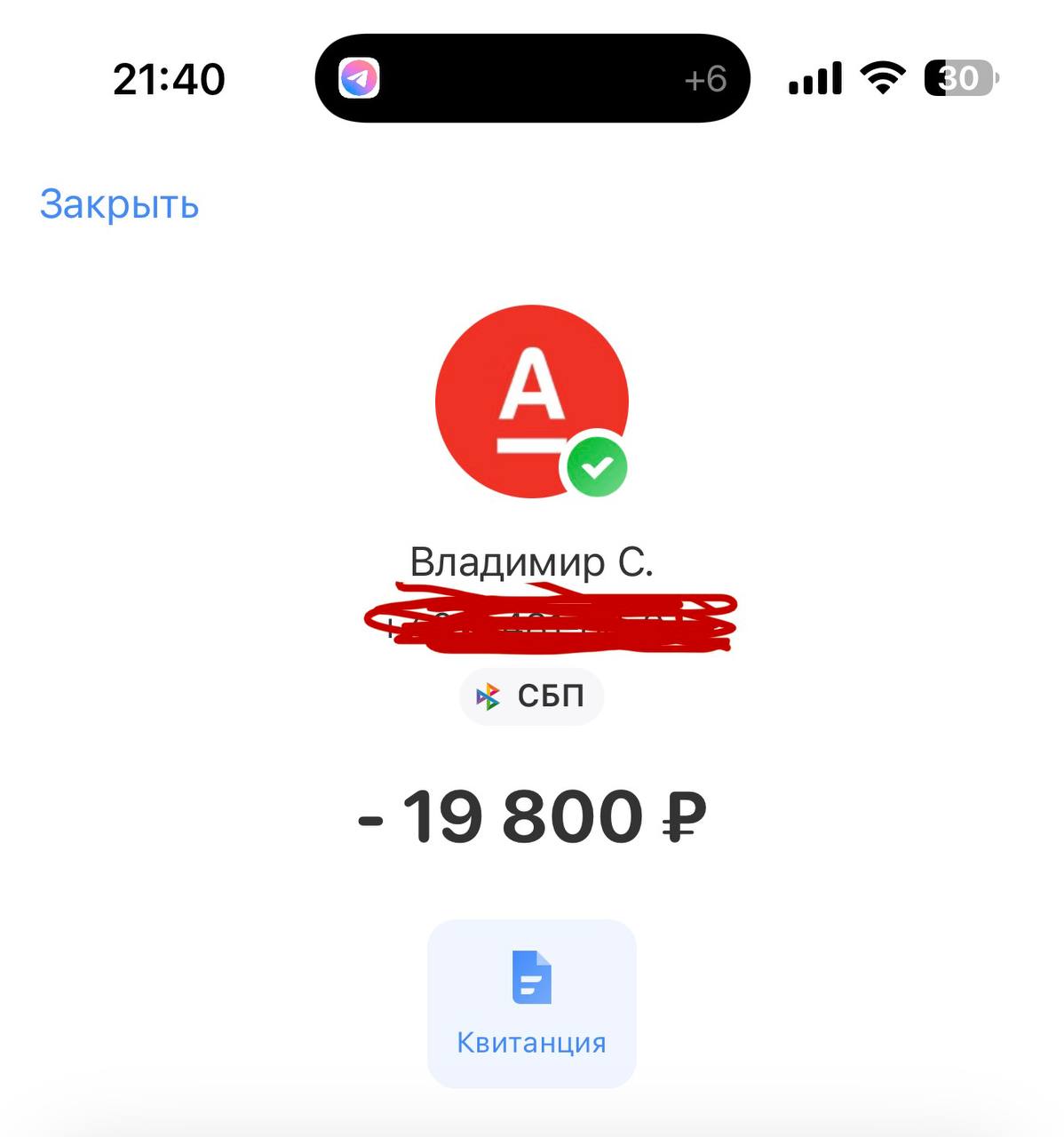Open Telegram activity in the Dynamic Island
This screenshot has width=1064, height=1137.
click(x=360, y=78)
